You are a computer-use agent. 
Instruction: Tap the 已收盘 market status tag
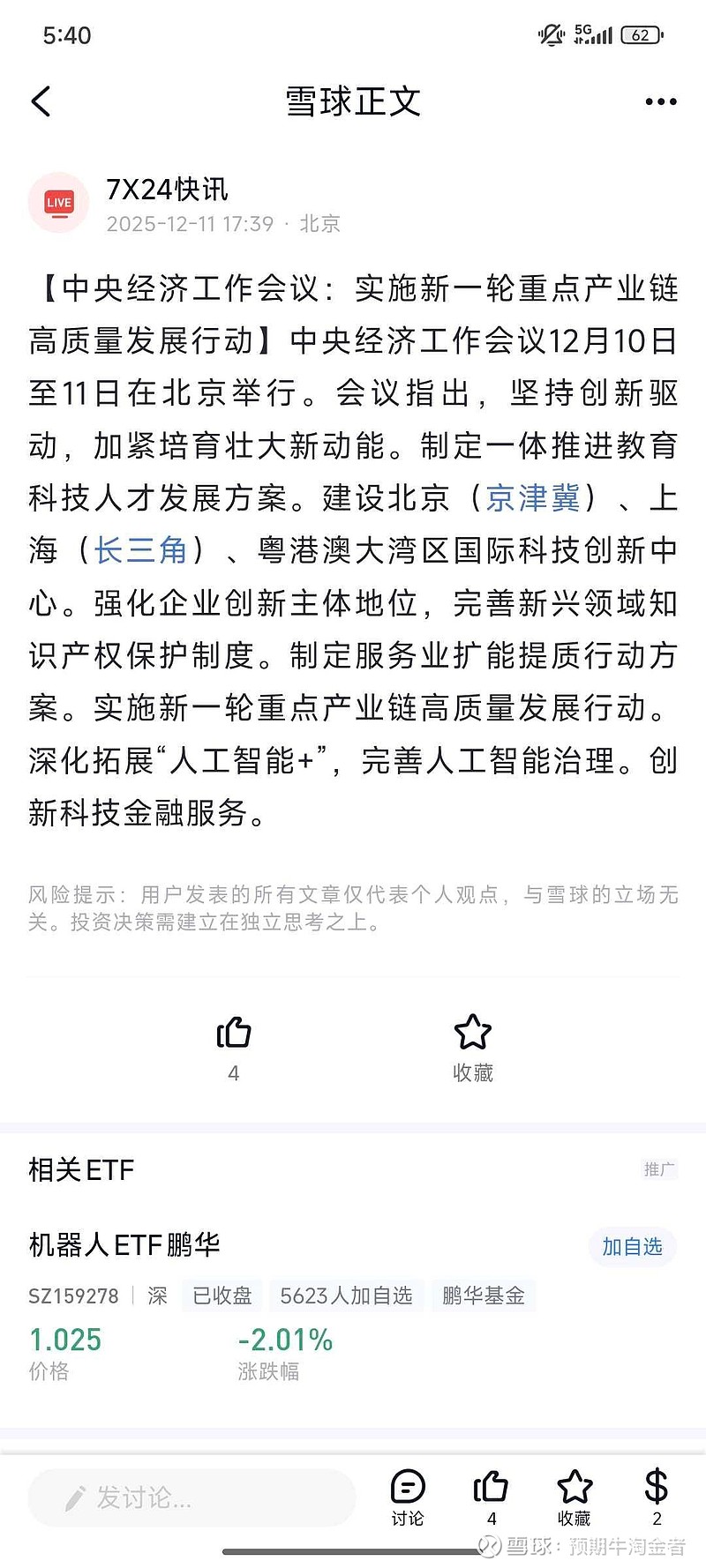(222, 1295)
